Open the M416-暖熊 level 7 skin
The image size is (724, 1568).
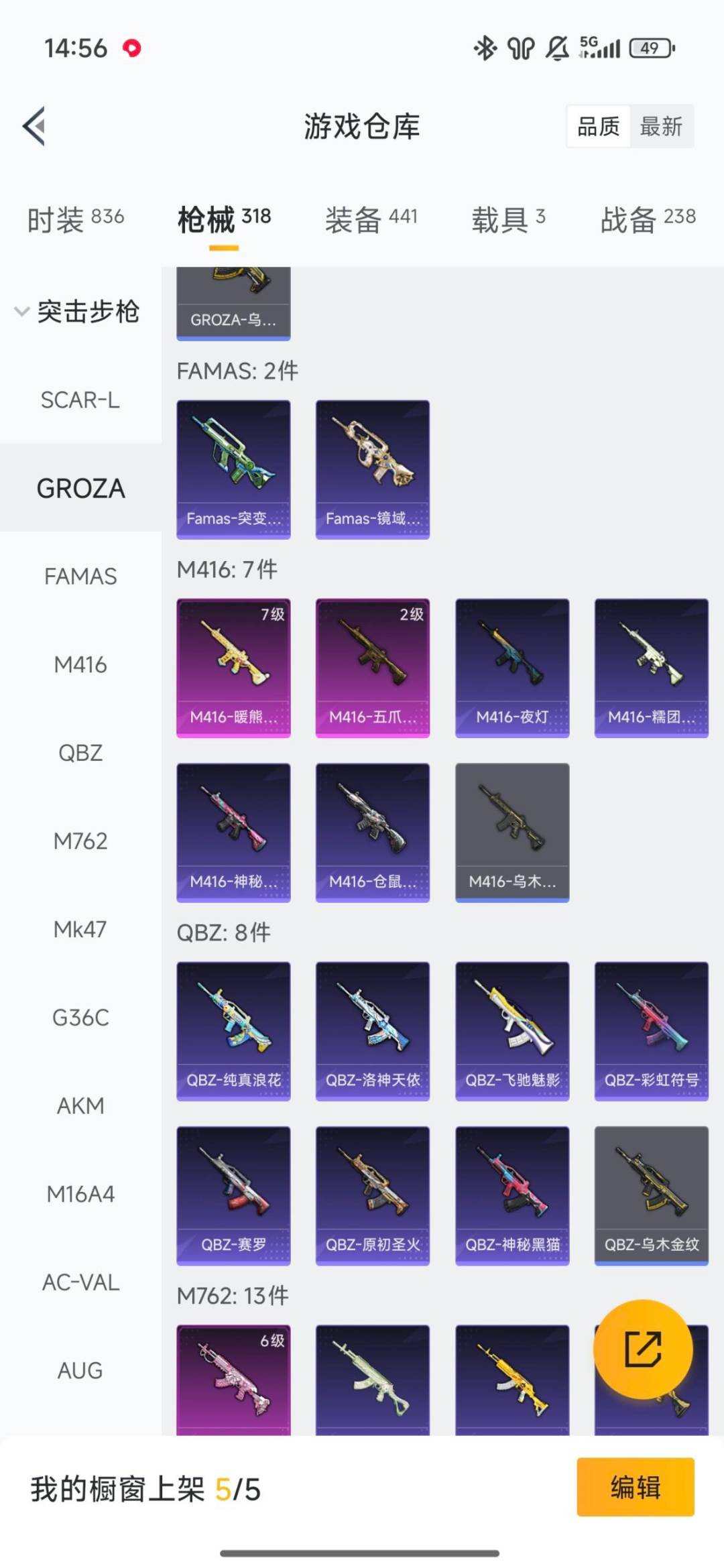pyautogui.click(x=233, y=668)
